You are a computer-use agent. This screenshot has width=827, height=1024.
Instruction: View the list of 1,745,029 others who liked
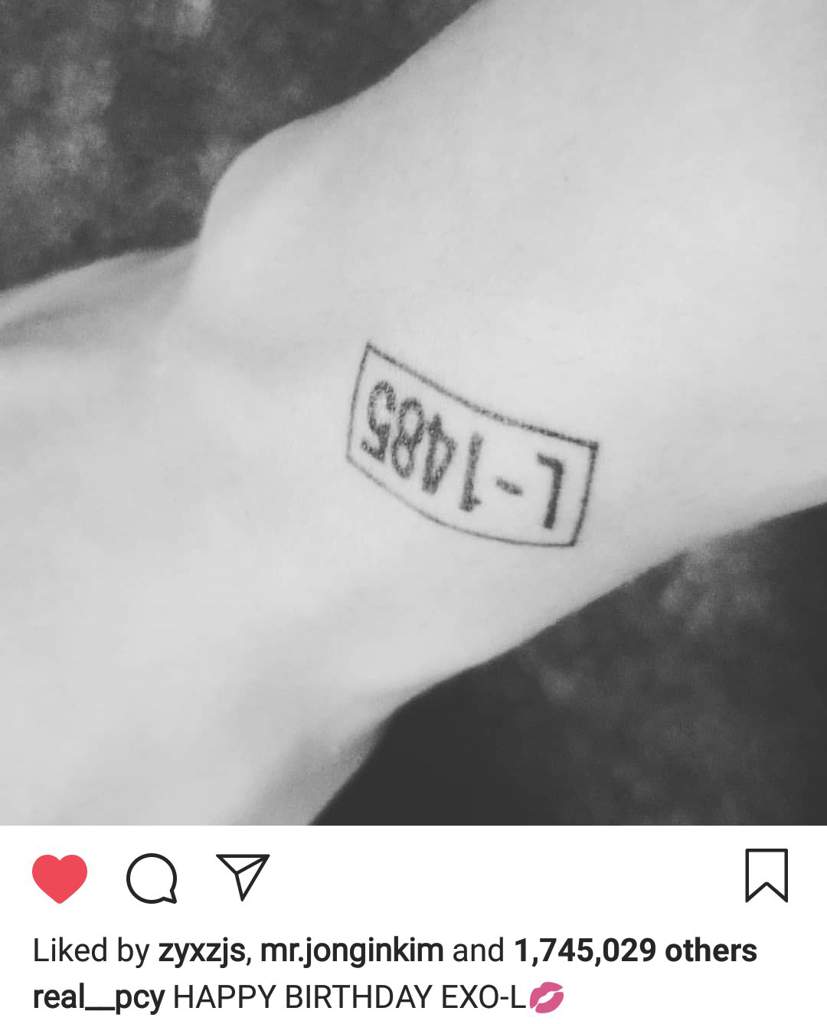(635, 950)
